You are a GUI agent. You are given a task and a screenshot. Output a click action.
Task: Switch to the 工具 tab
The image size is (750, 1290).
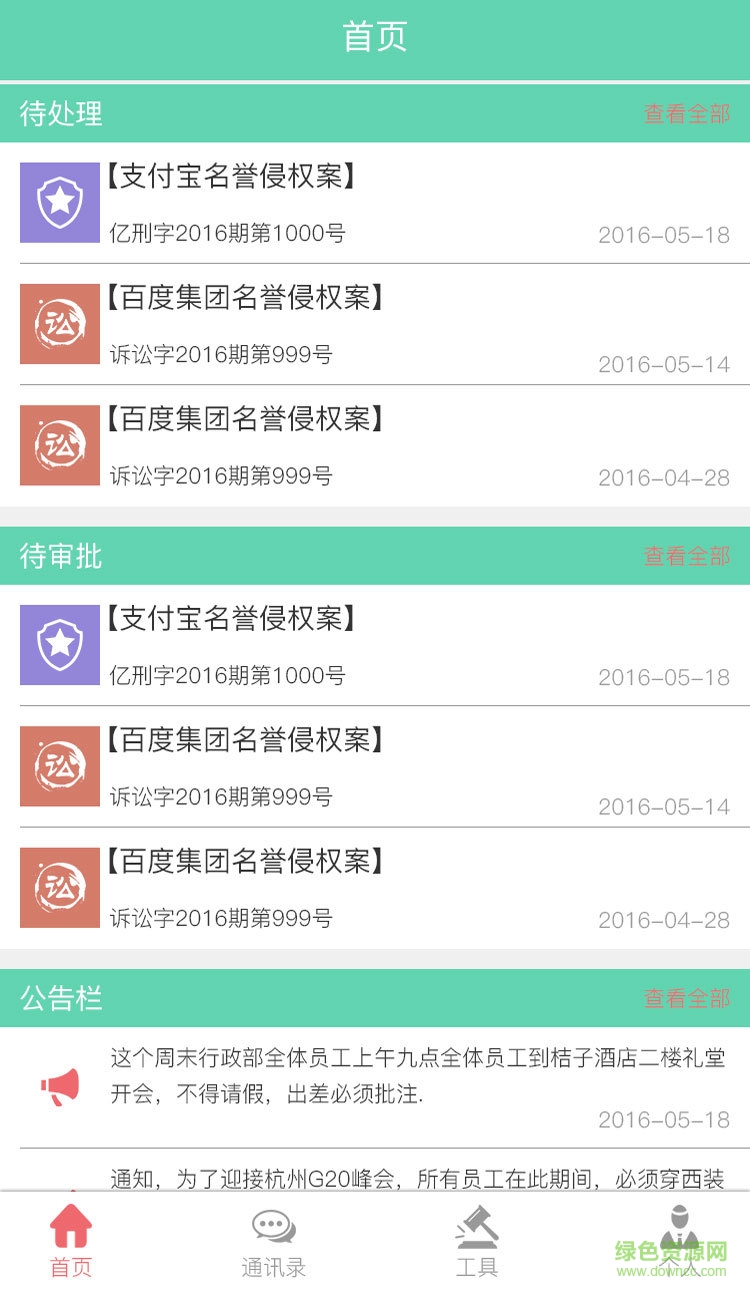(x=477, y=1240)
